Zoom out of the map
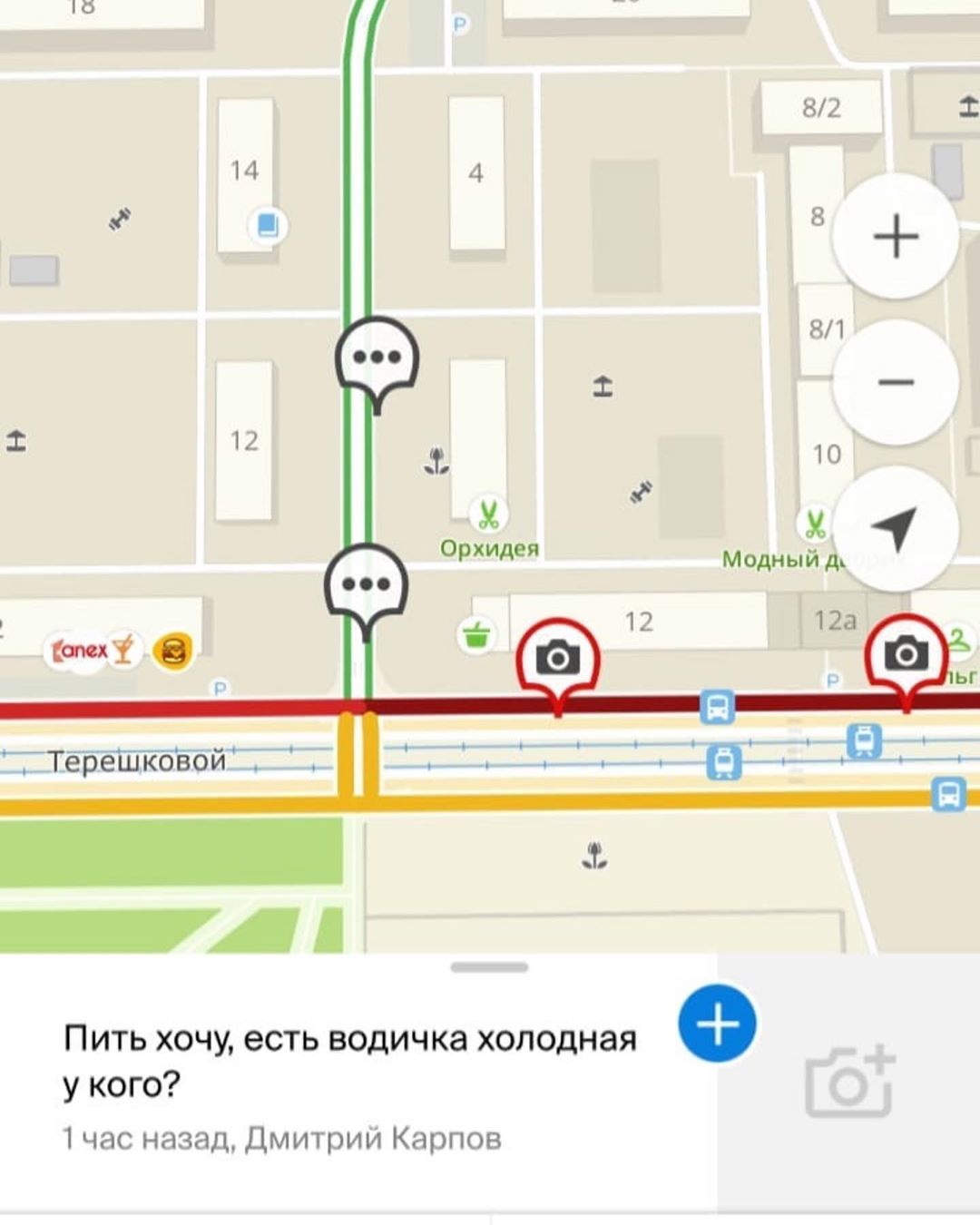980x1225 pixels. 896,382
